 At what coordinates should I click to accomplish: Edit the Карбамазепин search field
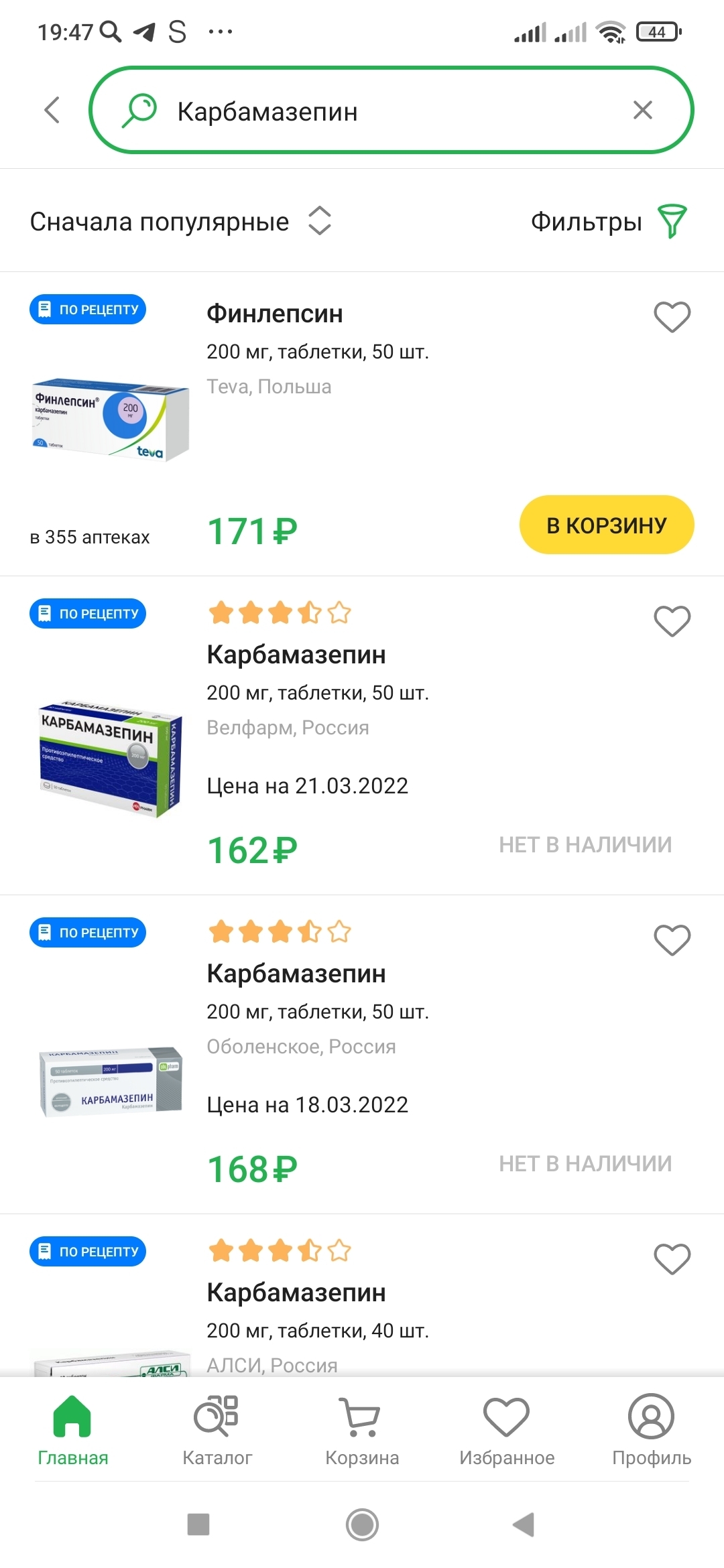click(x=375, y=111)
